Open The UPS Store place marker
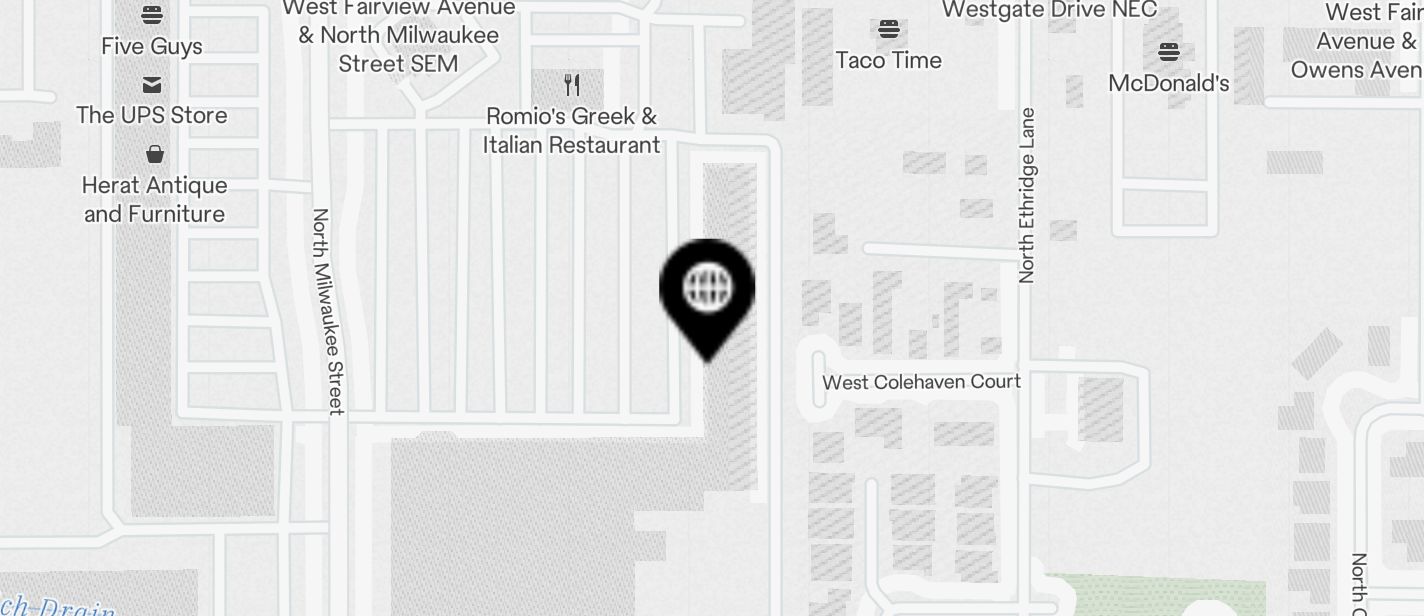The width and height of the screenshot is (1424, 616). pyautogui.click(x=152, y=85)
